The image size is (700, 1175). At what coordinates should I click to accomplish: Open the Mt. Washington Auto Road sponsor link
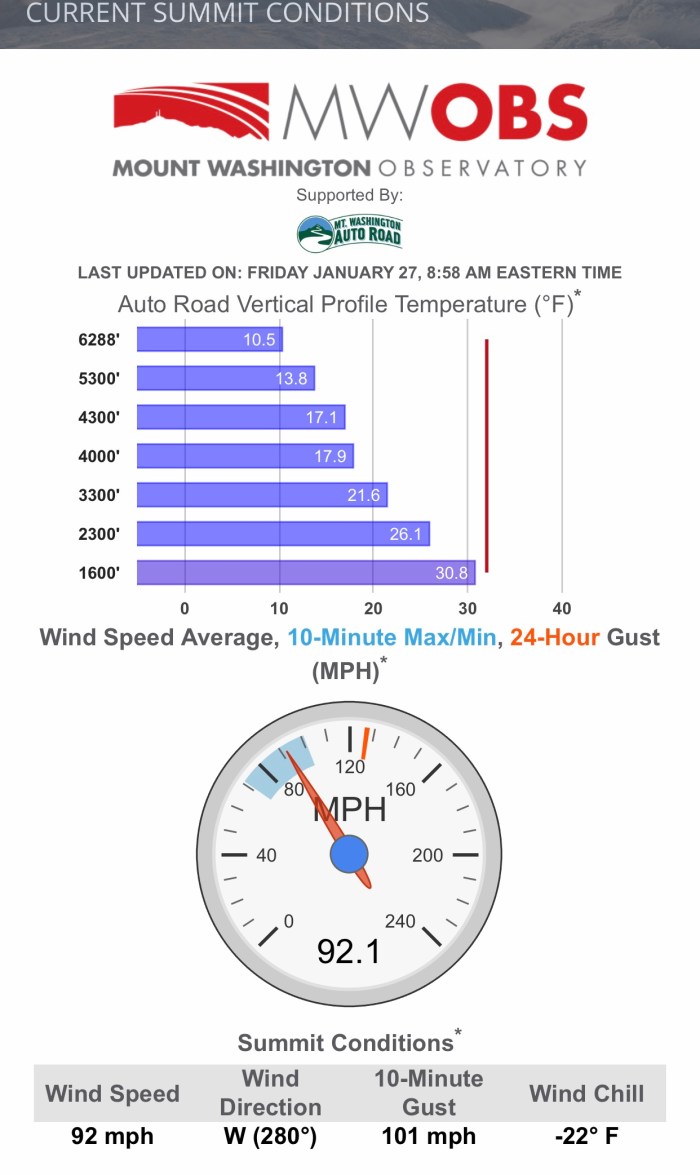tap(349, 232)
